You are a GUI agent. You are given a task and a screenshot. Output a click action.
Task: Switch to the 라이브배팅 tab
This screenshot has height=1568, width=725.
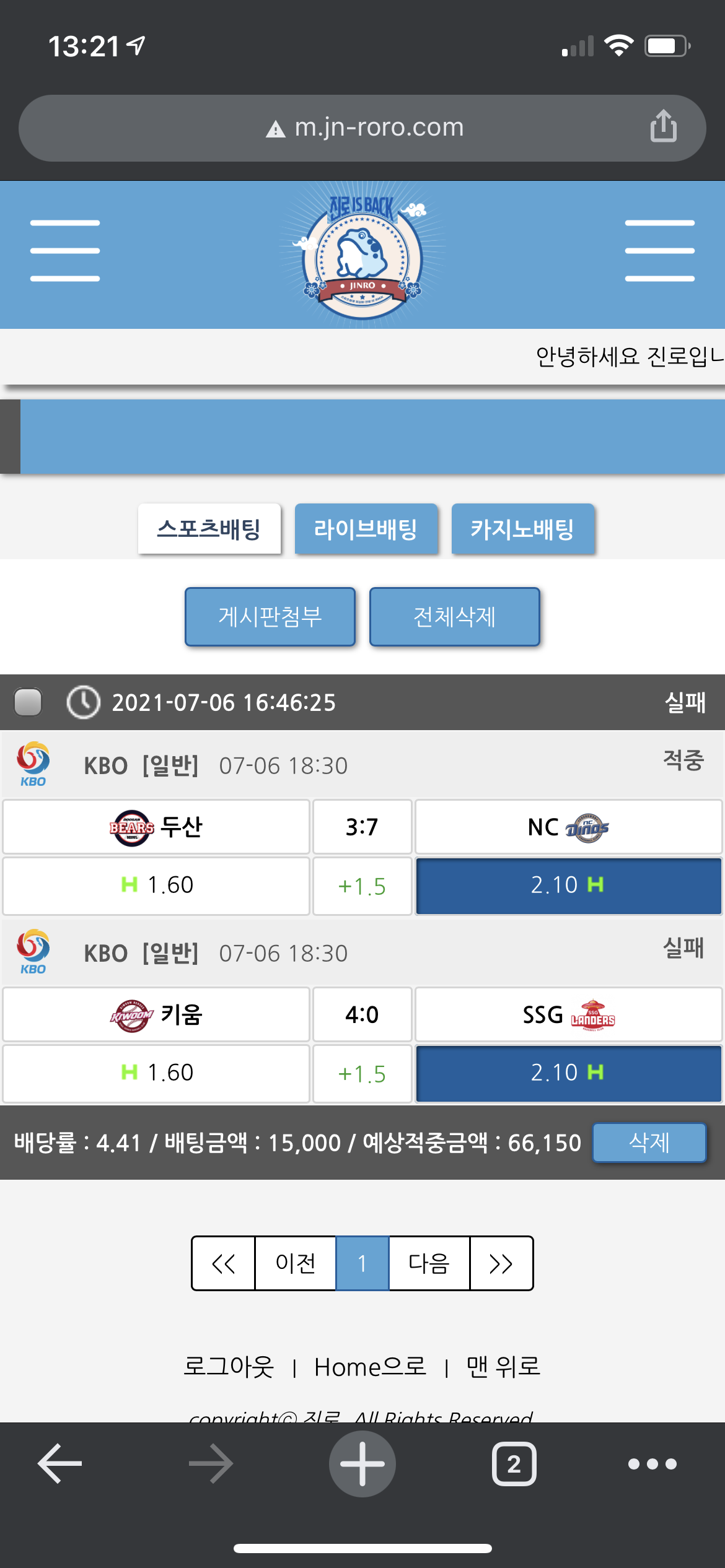pyautogui.click(x=366, y=529)
